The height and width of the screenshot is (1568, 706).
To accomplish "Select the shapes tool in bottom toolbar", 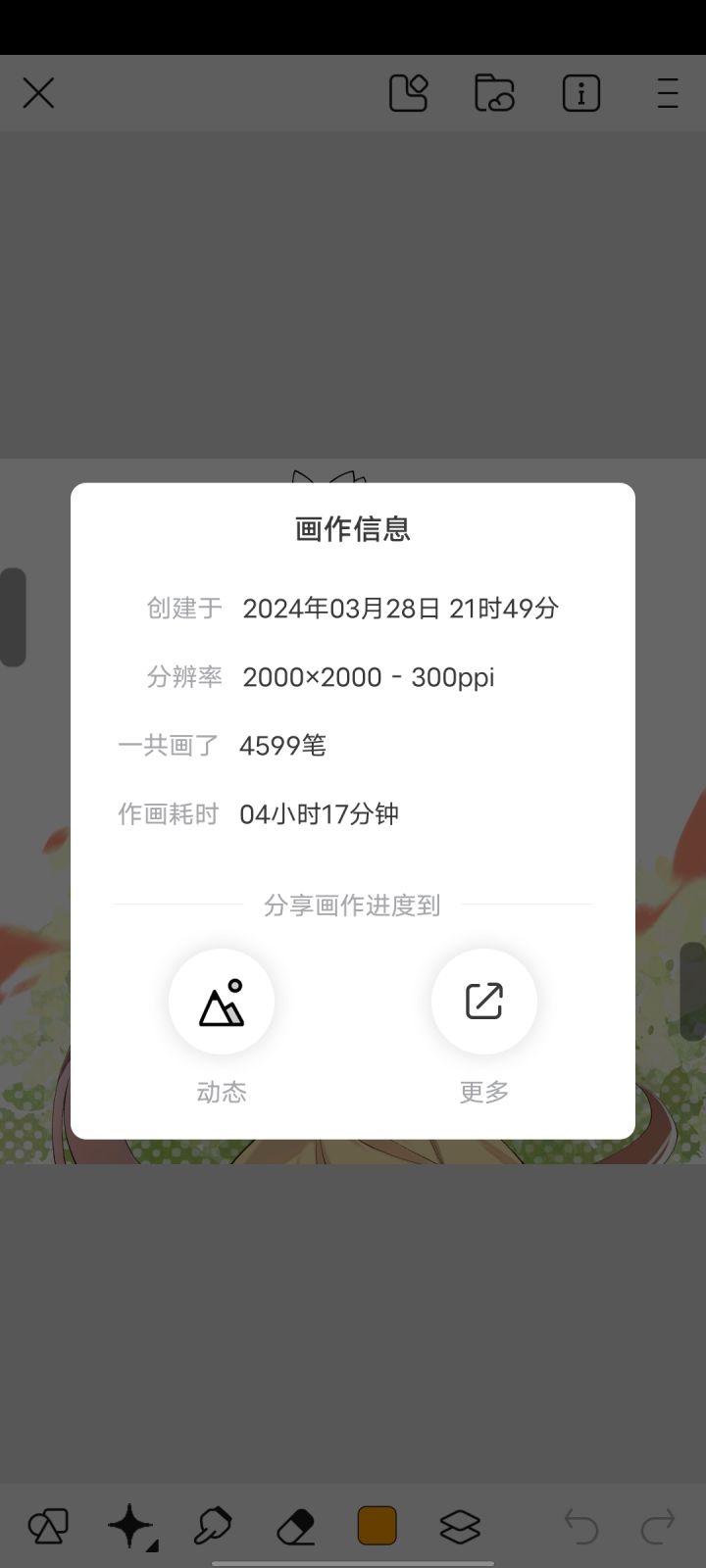I will 48,1526.
